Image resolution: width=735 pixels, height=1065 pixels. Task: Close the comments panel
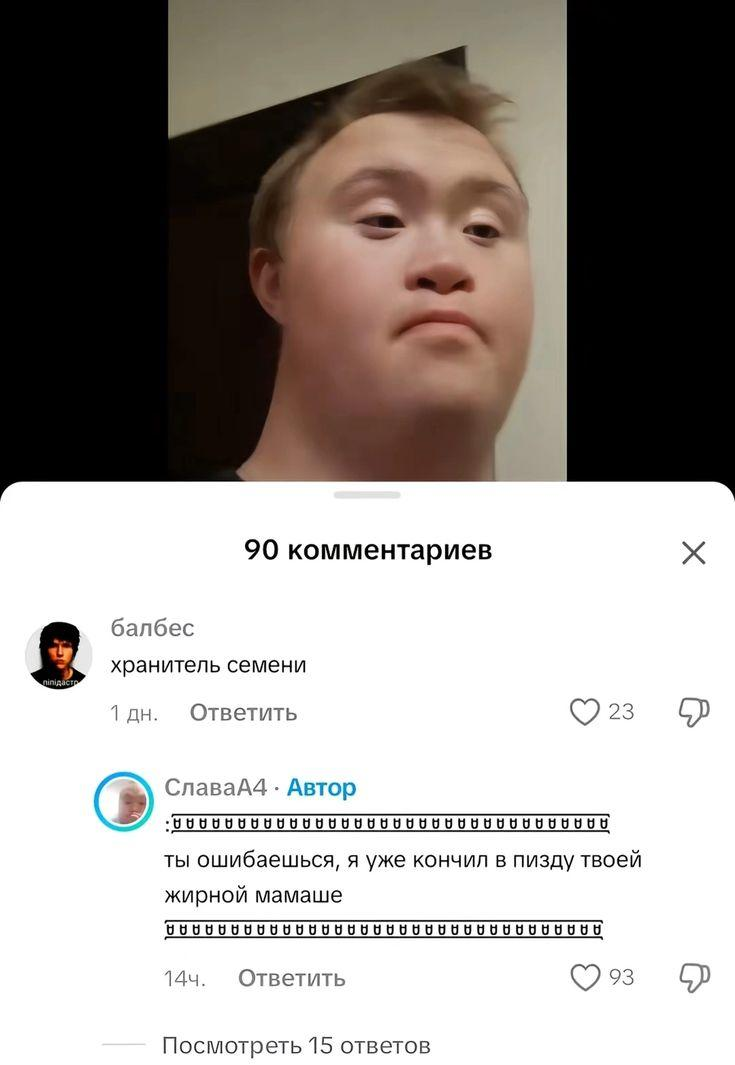coord(693,552)
